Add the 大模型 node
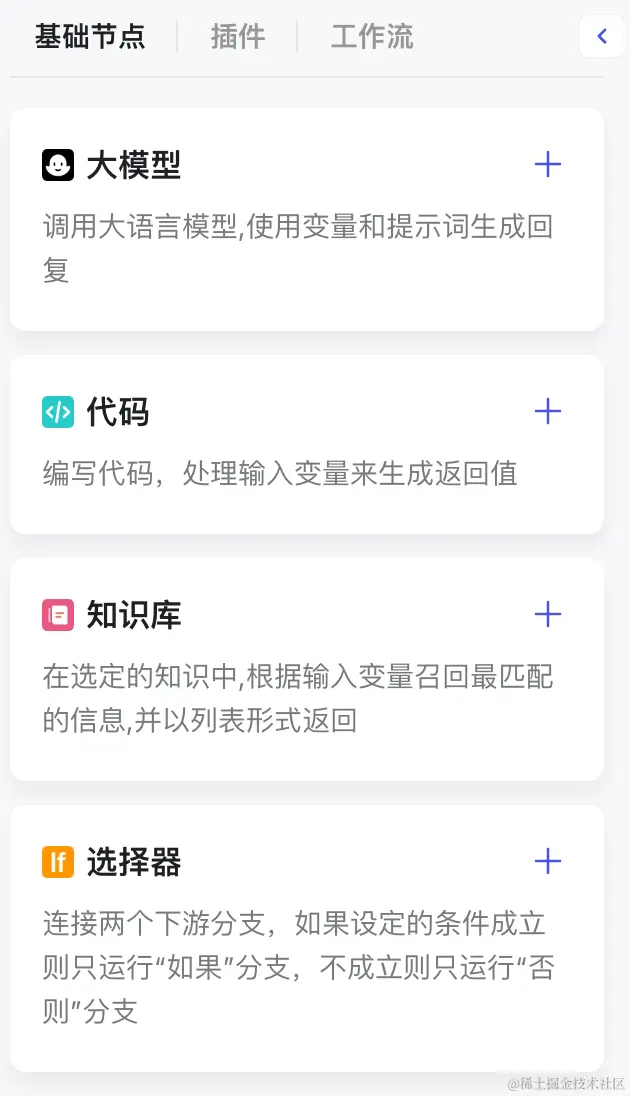The image size is (630, 1096). tap(548, 165)
